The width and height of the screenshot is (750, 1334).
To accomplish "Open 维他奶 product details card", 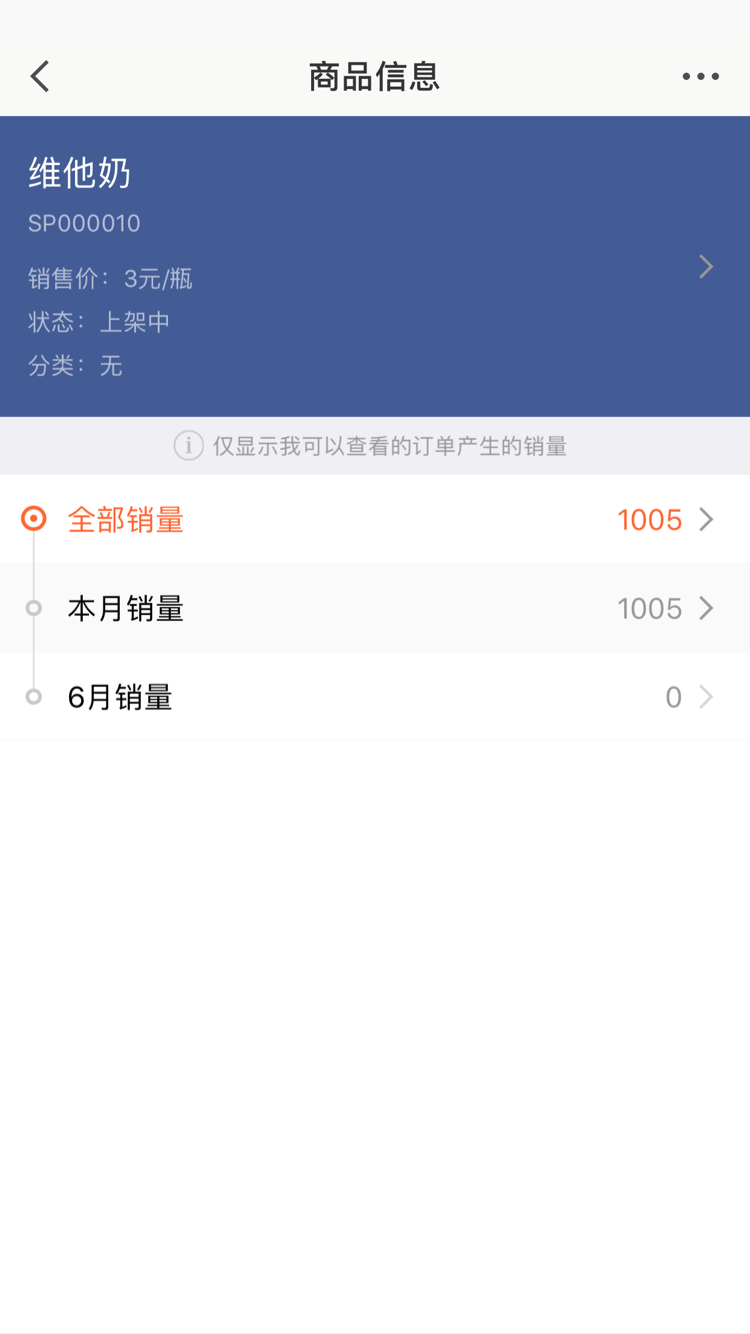I will click(375, 266).
